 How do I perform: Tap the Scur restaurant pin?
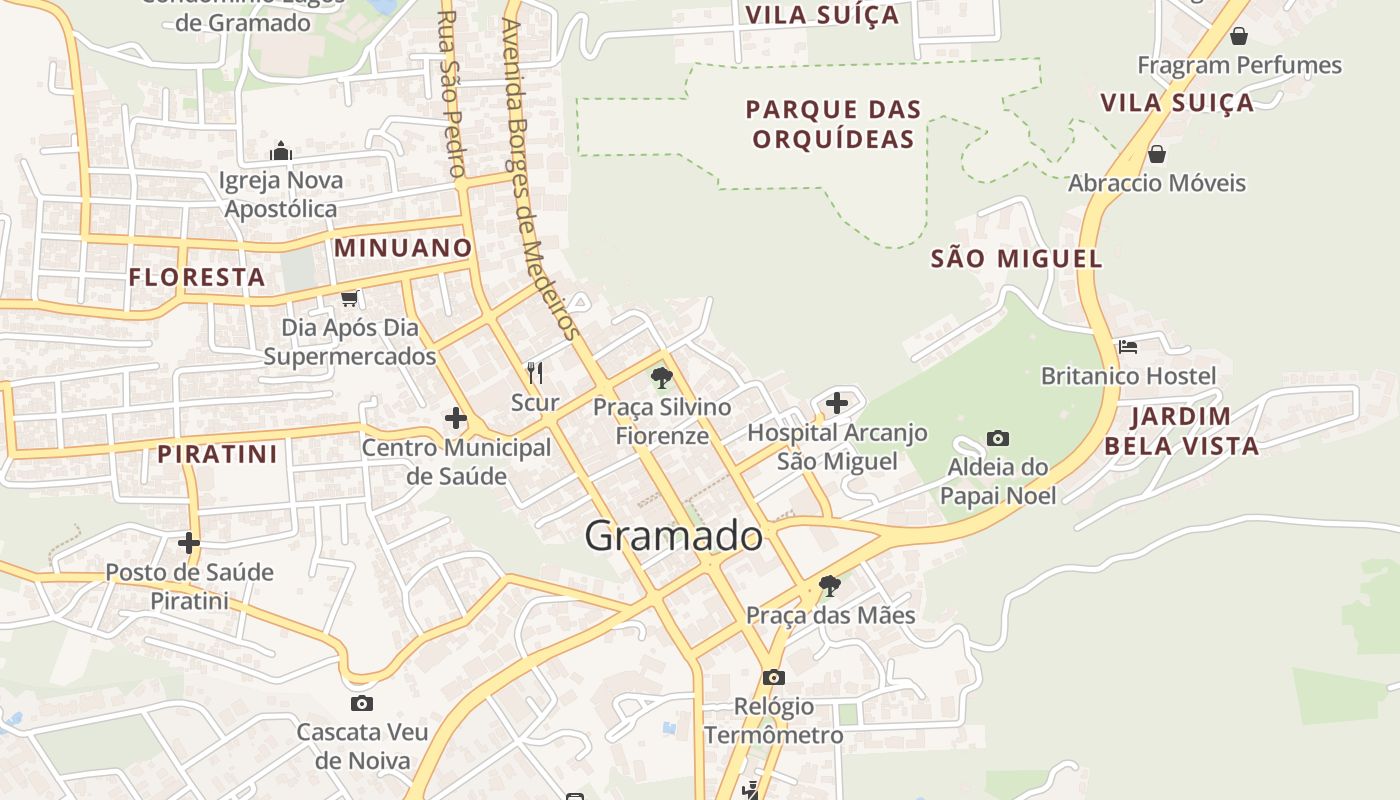(535, 373)
